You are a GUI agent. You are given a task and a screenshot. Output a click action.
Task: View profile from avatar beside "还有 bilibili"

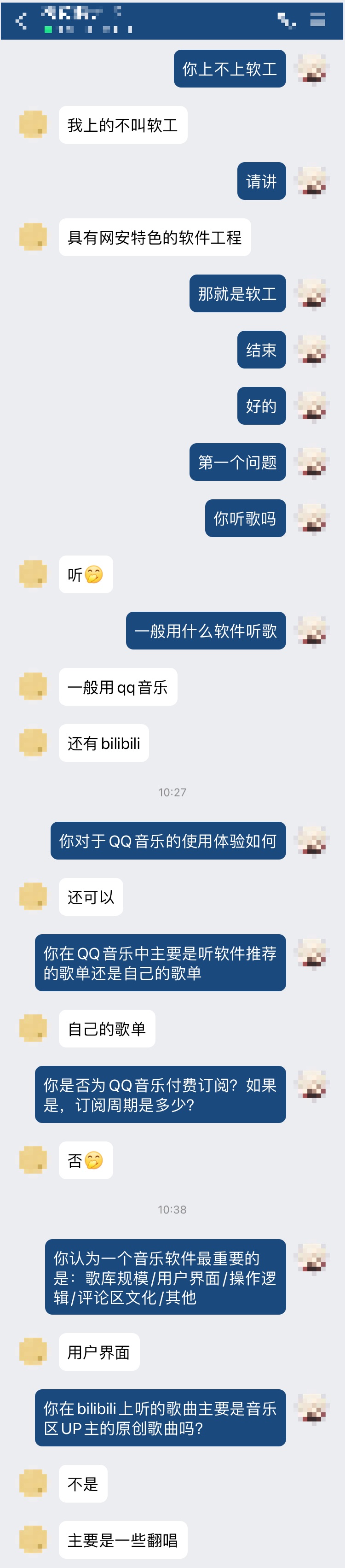point(34,743)
